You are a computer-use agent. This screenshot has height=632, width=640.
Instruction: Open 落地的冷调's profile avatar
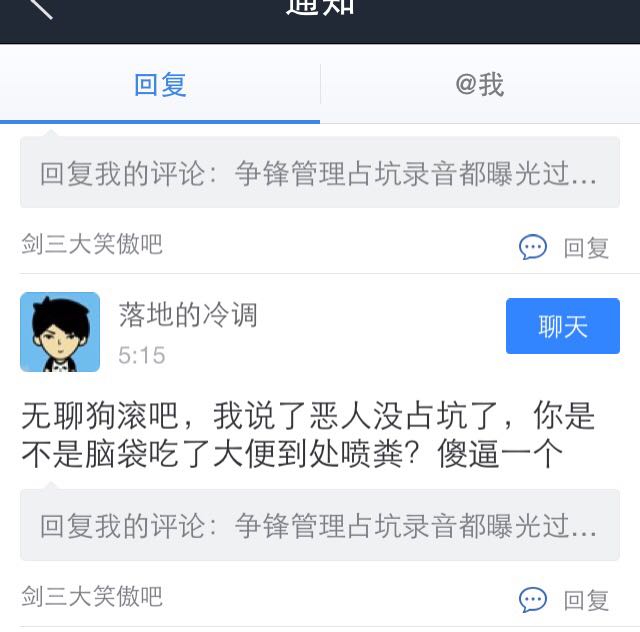[60, 332]
